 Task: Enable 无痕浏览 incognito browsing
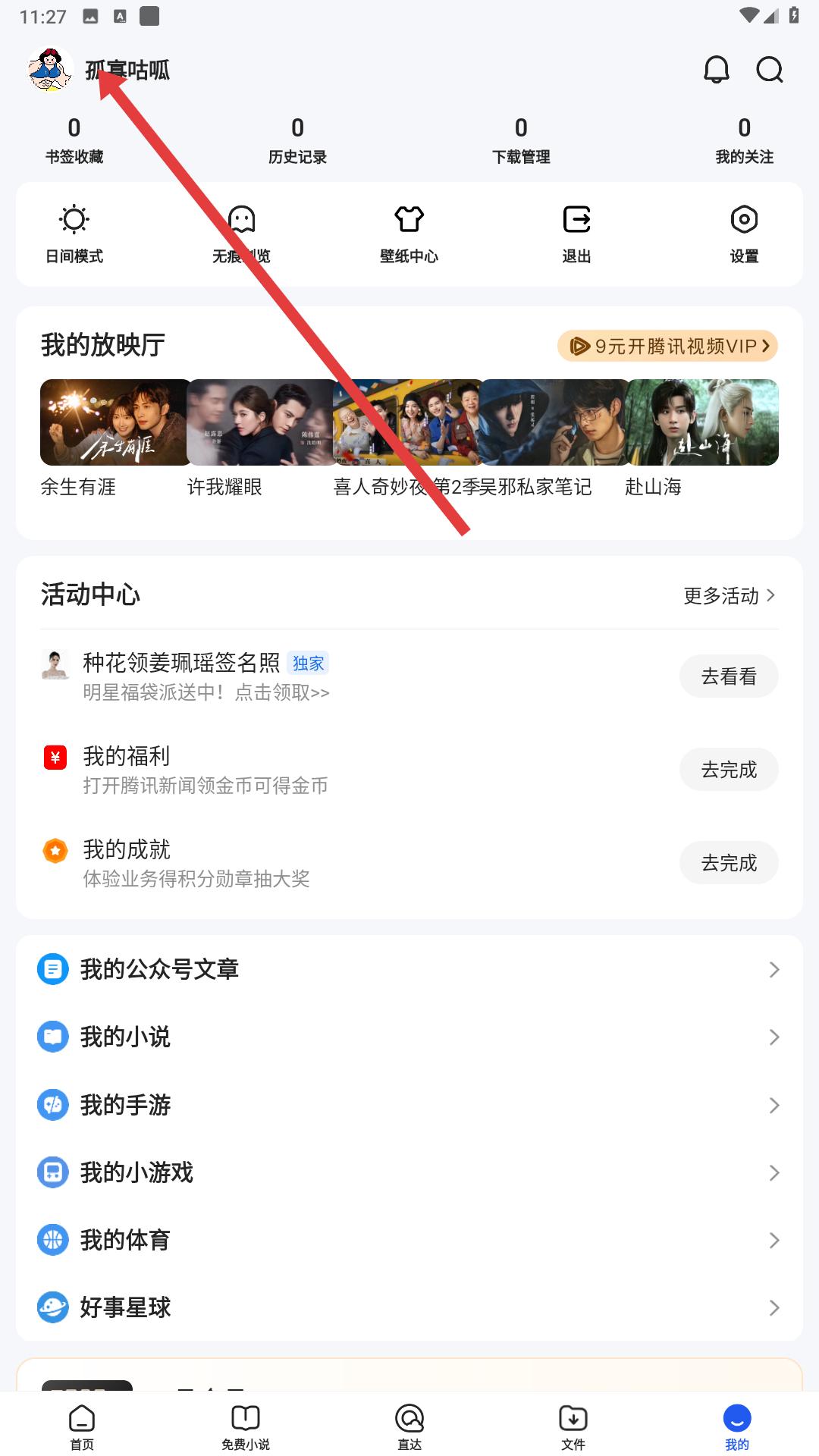tap(241, 234)
